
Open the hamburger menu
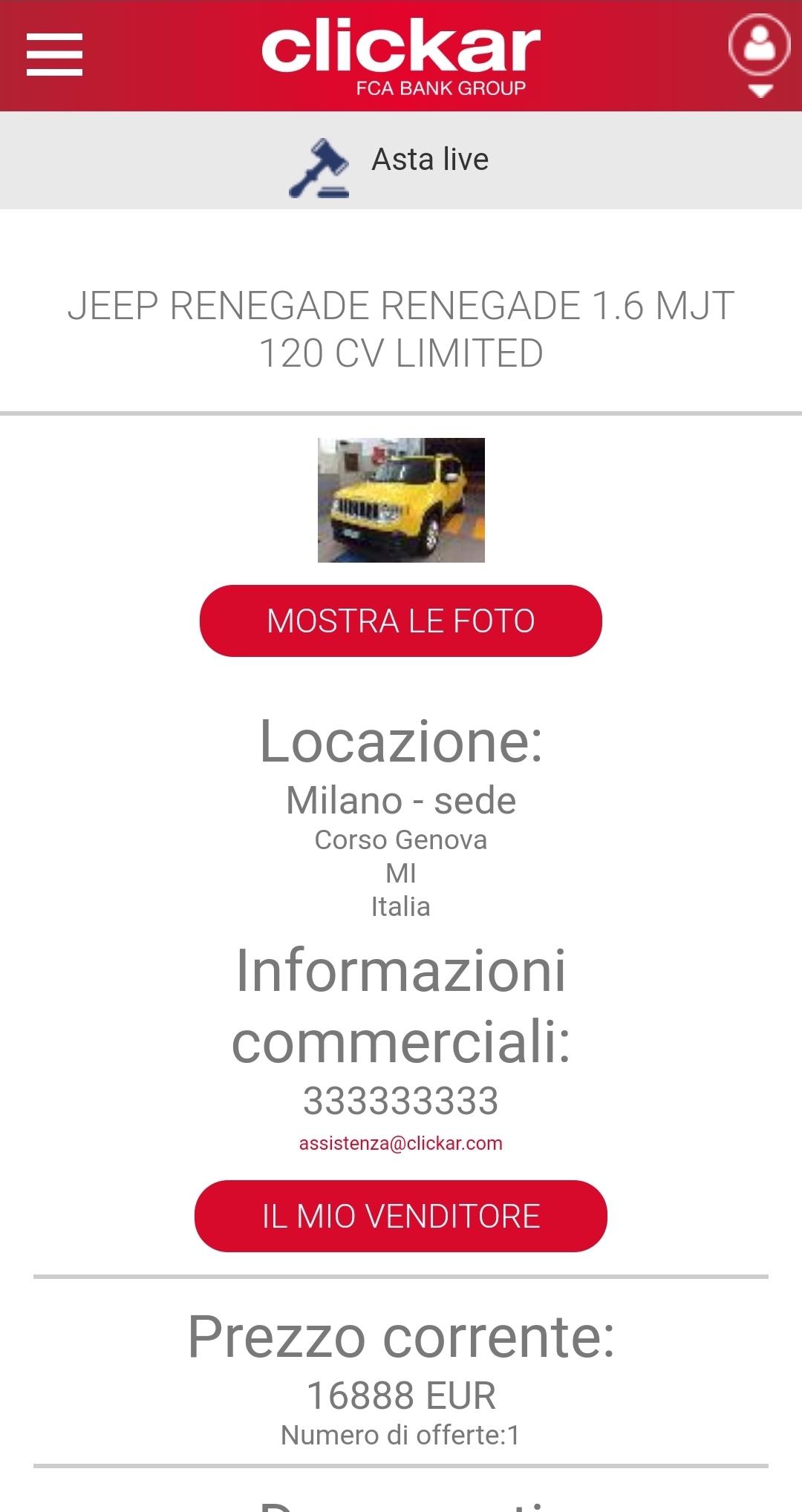(x=54, y=54)
